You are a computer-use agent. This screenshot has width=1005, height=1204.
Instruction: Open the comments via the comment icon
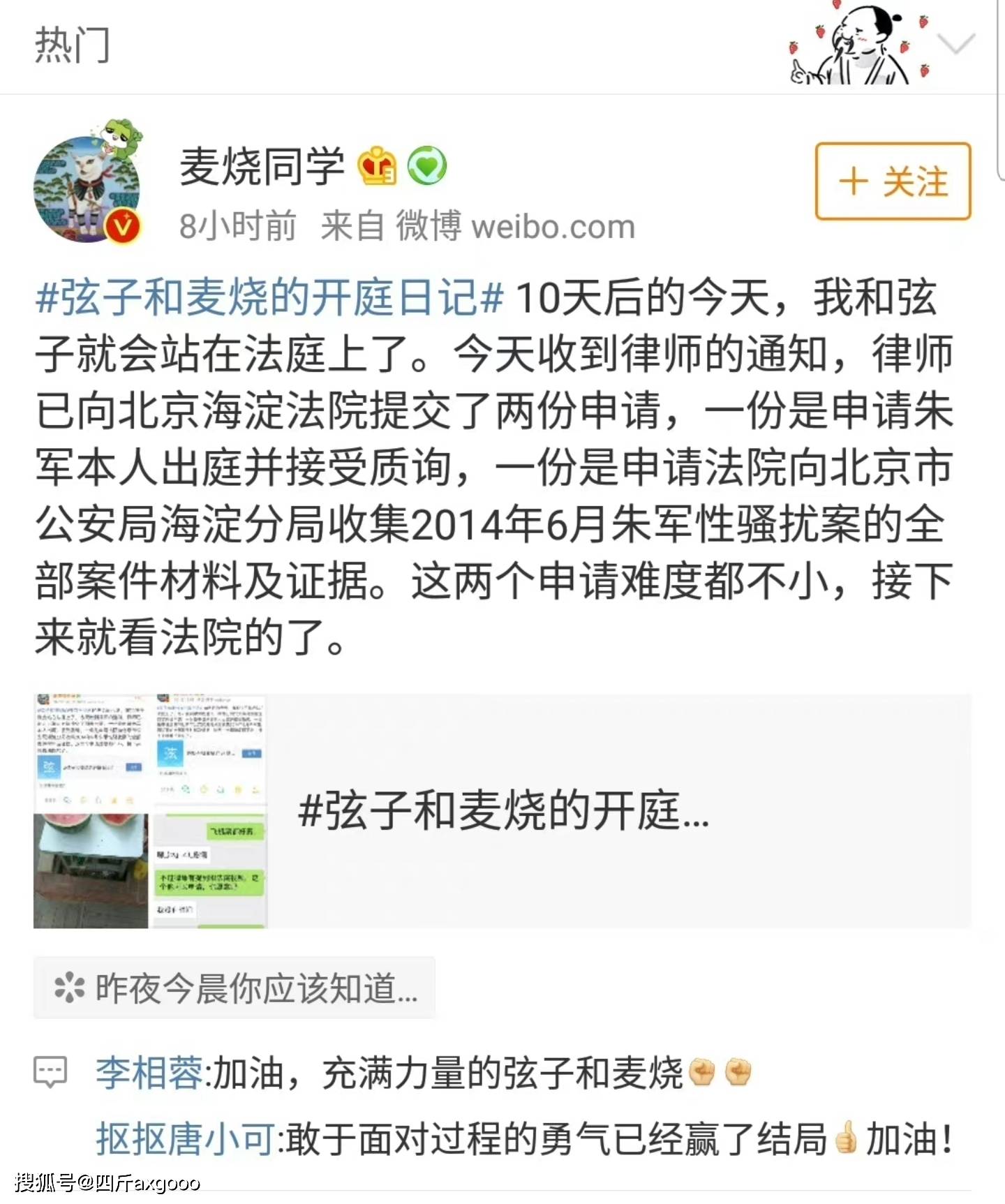(50, 1072)
